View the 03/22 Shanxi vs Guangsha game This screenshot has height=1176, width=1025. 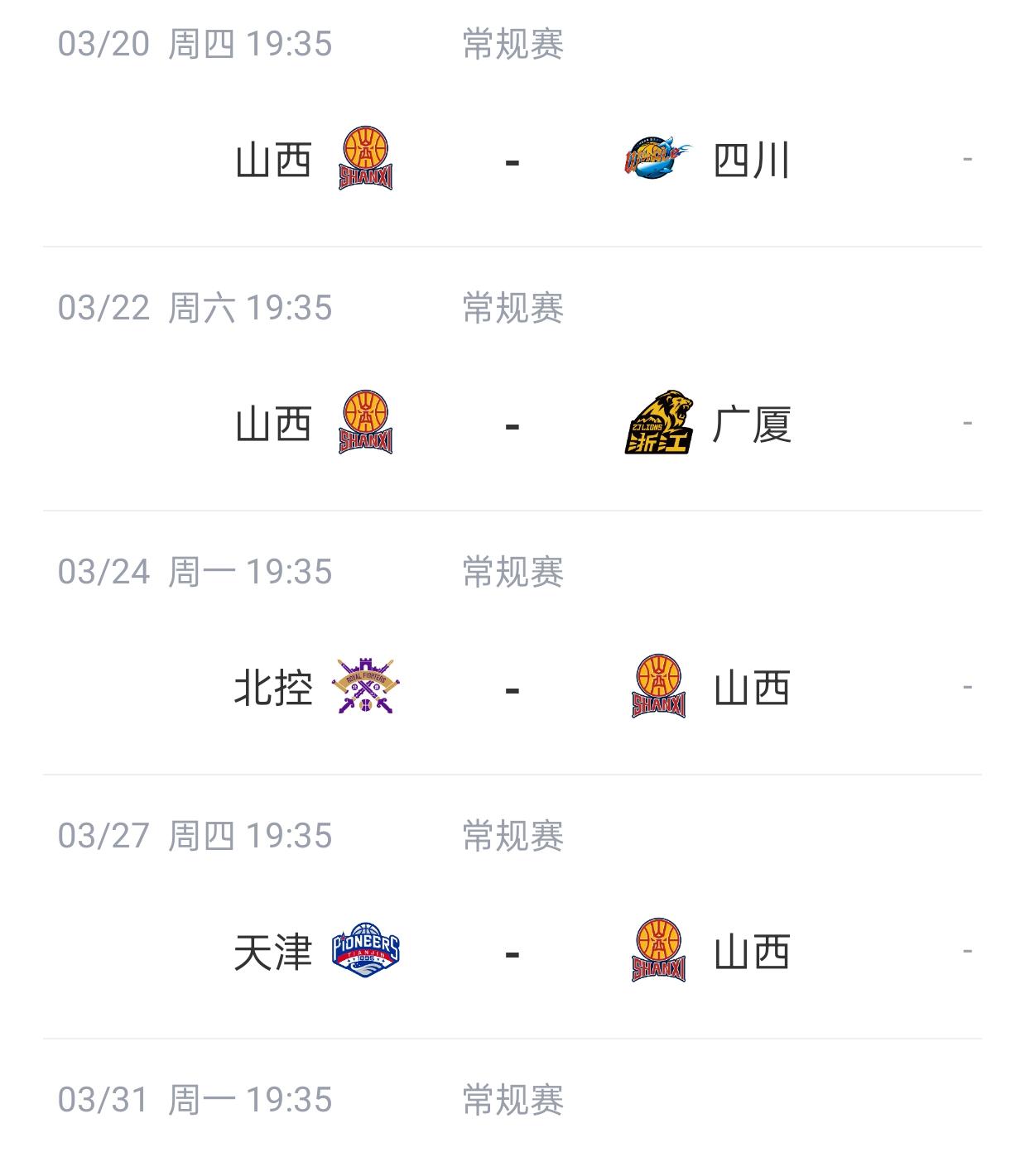coord(512,425)
